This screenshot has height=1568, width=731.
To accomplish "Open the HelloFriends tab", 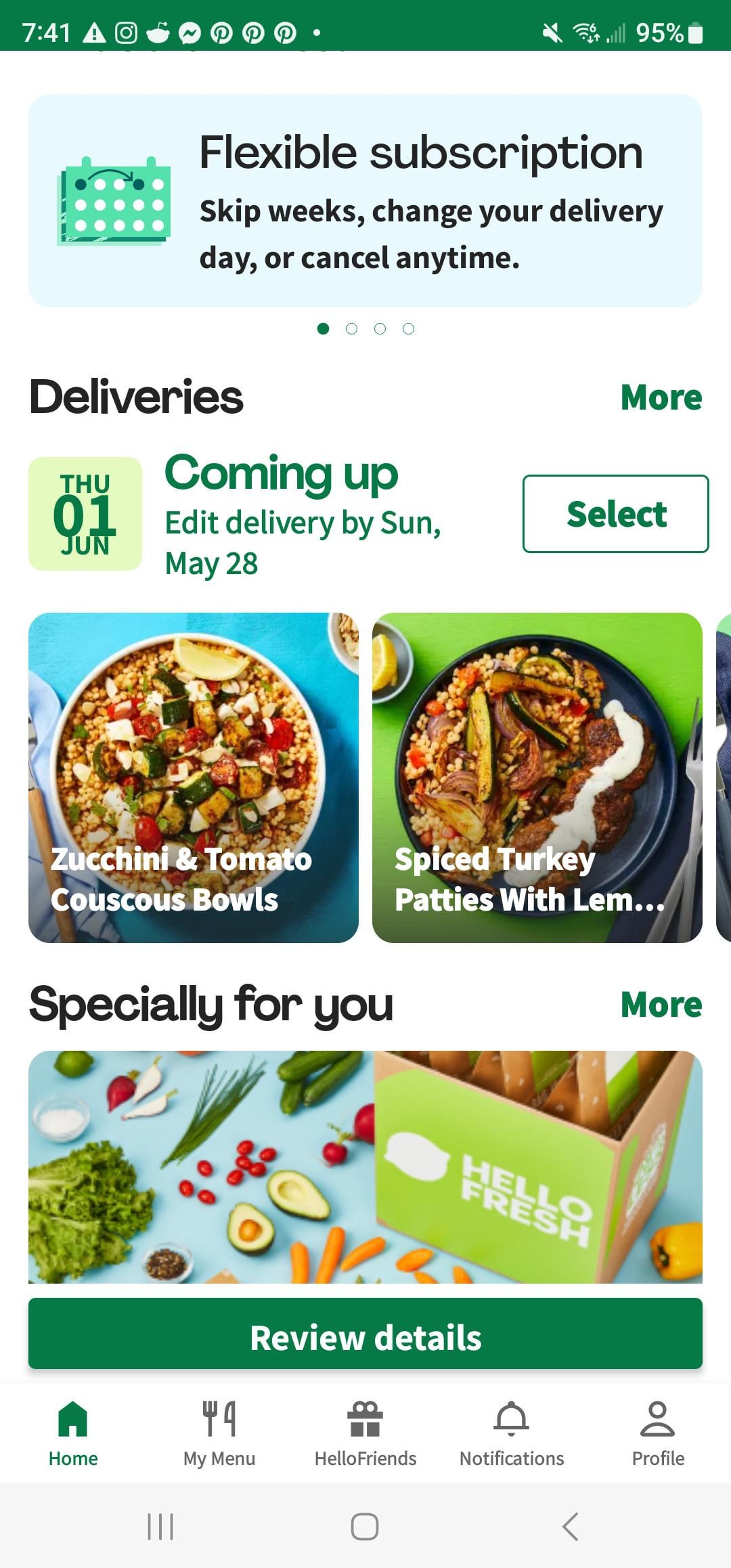I will [x=365, y=1433].
